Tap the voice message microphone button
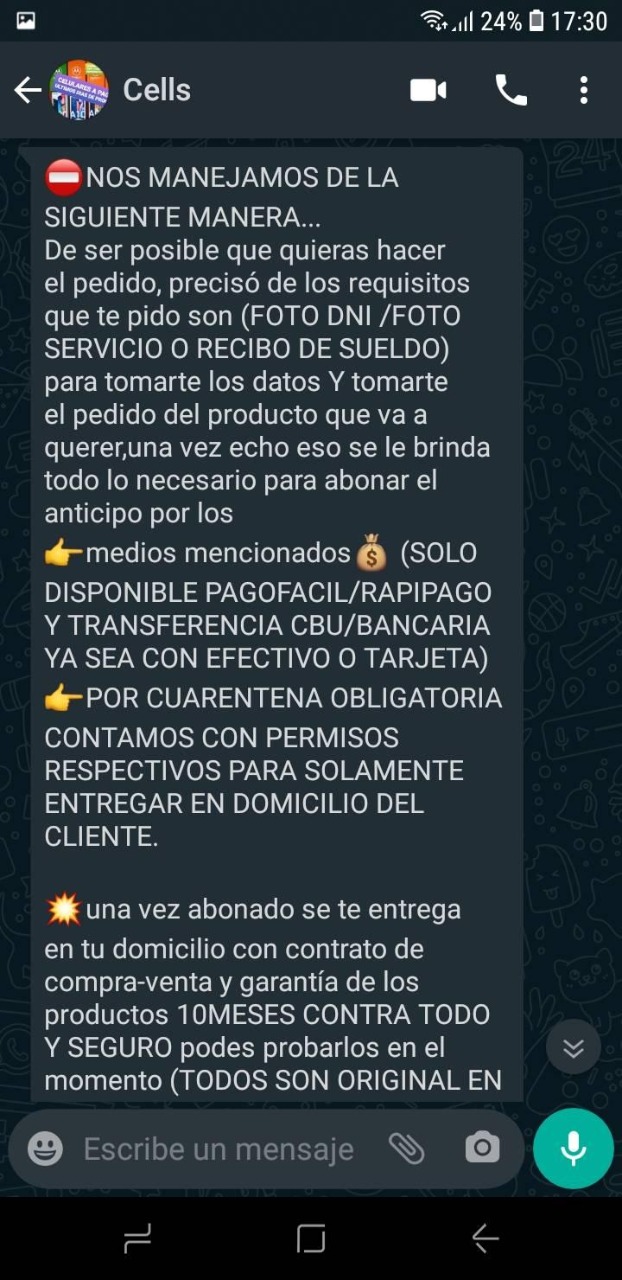Viewport: 622px width, 1280px height. point(573,1149)
